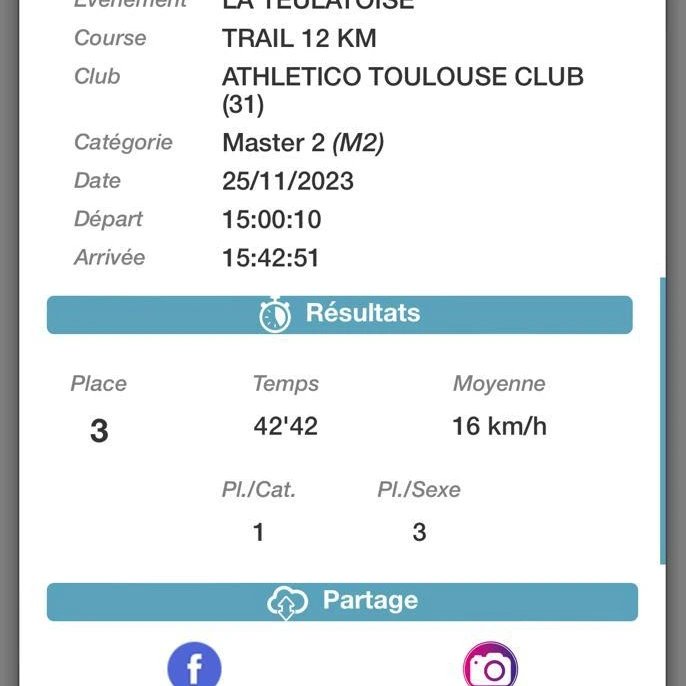Screen dimensions: 686x686
Task: Share results on Facebook
Action: click(x=194, y=666)
